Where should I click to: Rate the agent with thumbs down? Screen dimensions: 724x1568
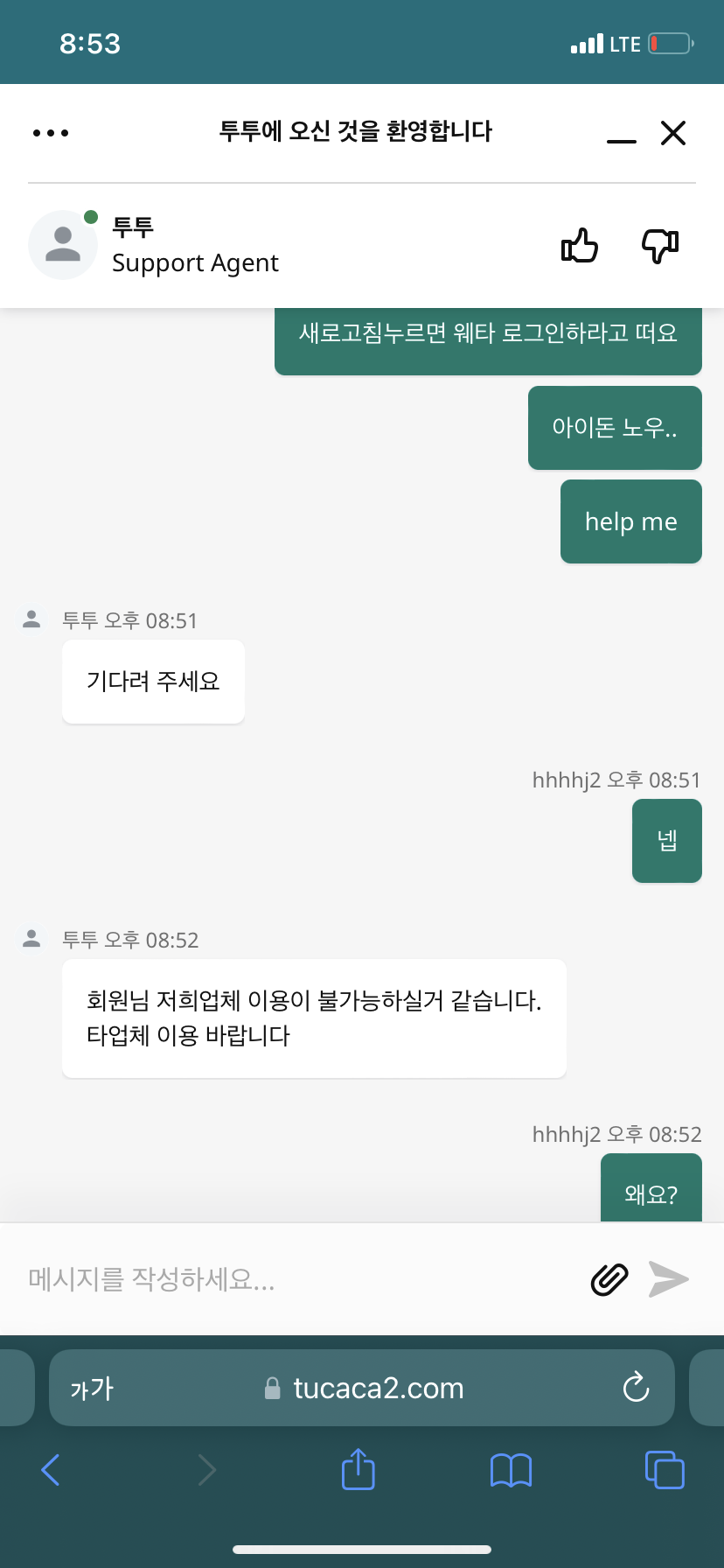(x=660, y=246)
